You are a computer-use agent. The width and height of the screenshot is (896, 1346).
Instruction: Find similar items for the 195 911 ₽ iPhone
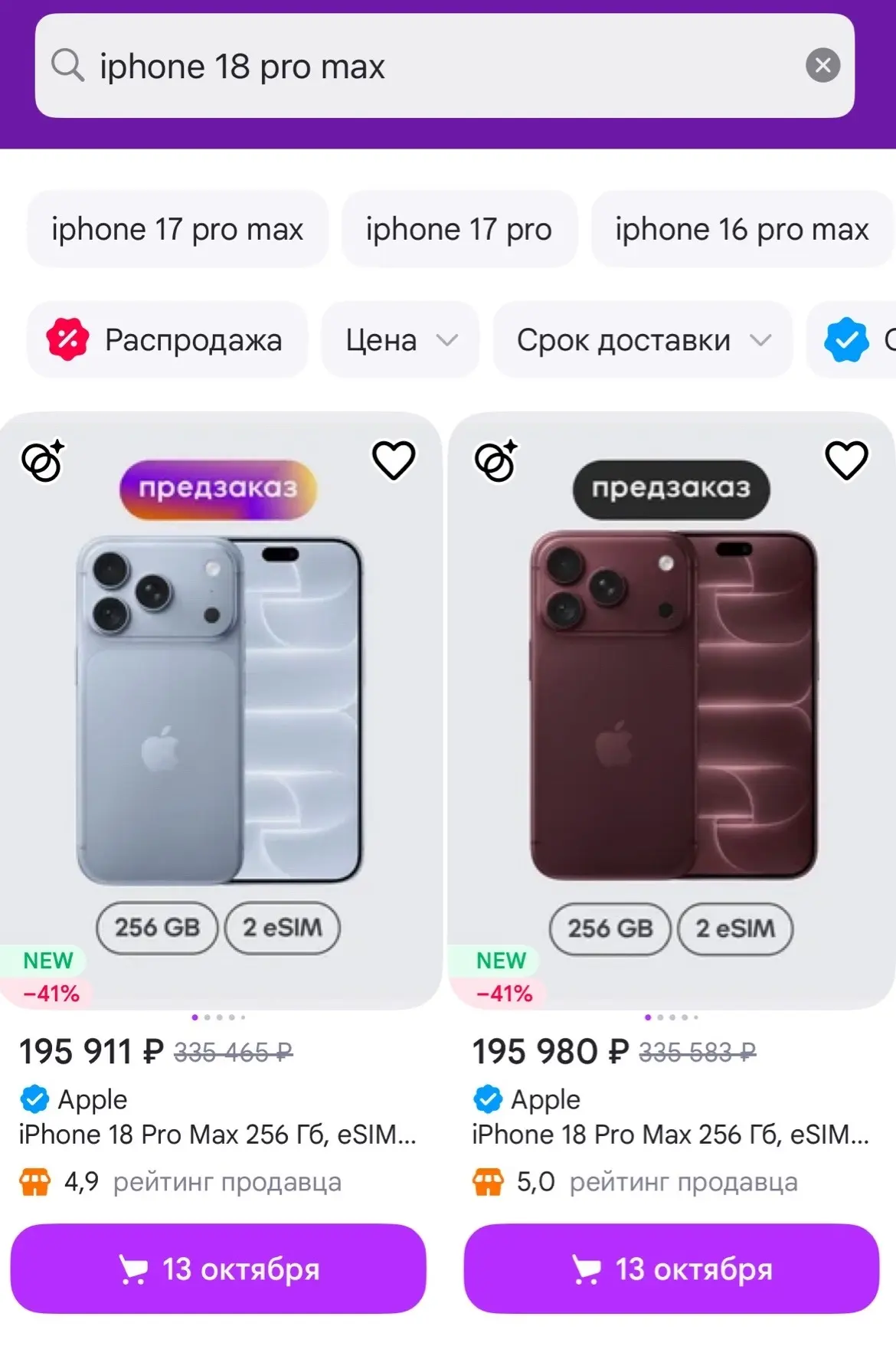(x=43, y=460)
